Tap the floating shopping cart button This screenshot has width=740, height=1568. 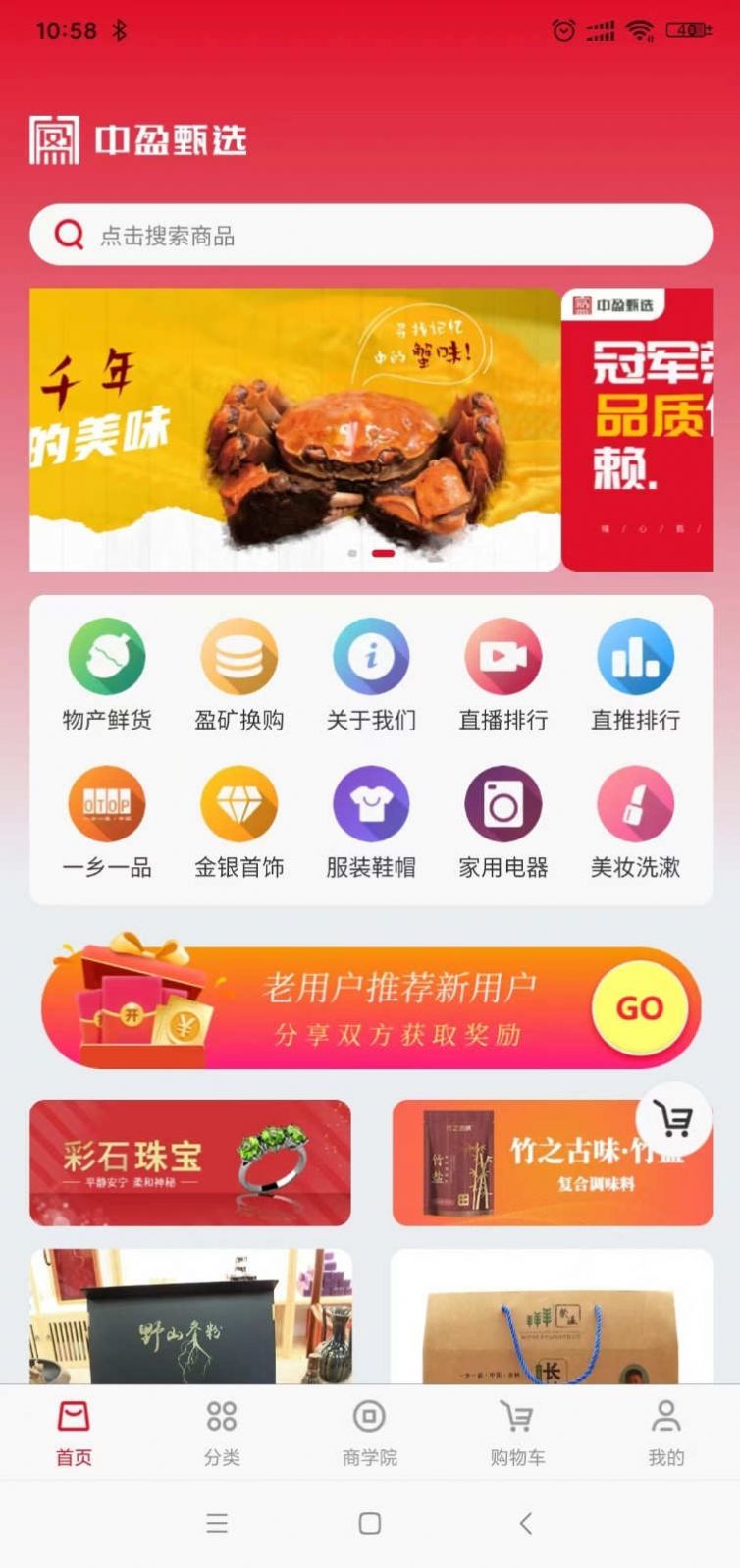click(x=673, y=1119)
